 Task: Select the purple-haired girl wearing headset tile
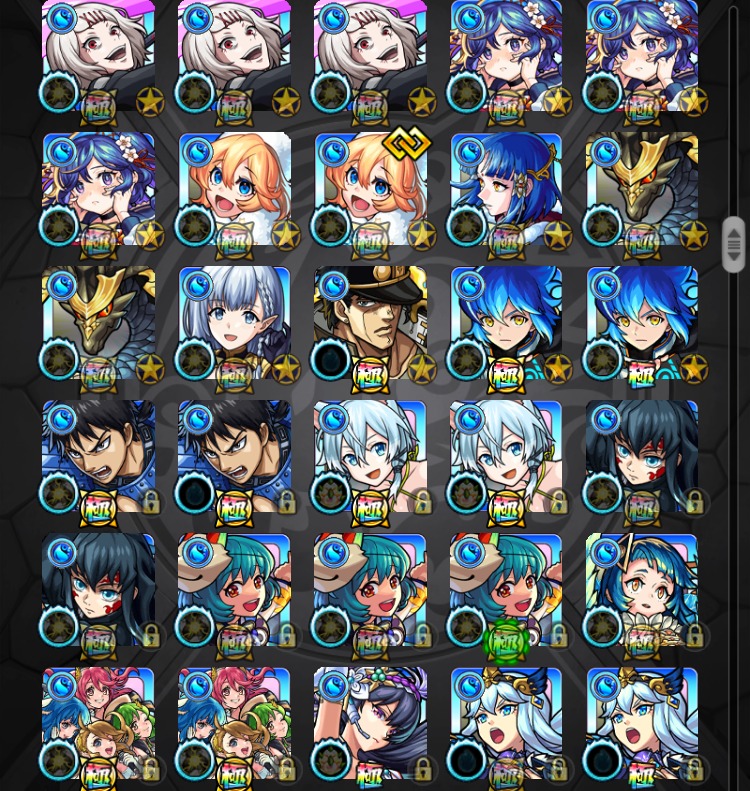370,724
